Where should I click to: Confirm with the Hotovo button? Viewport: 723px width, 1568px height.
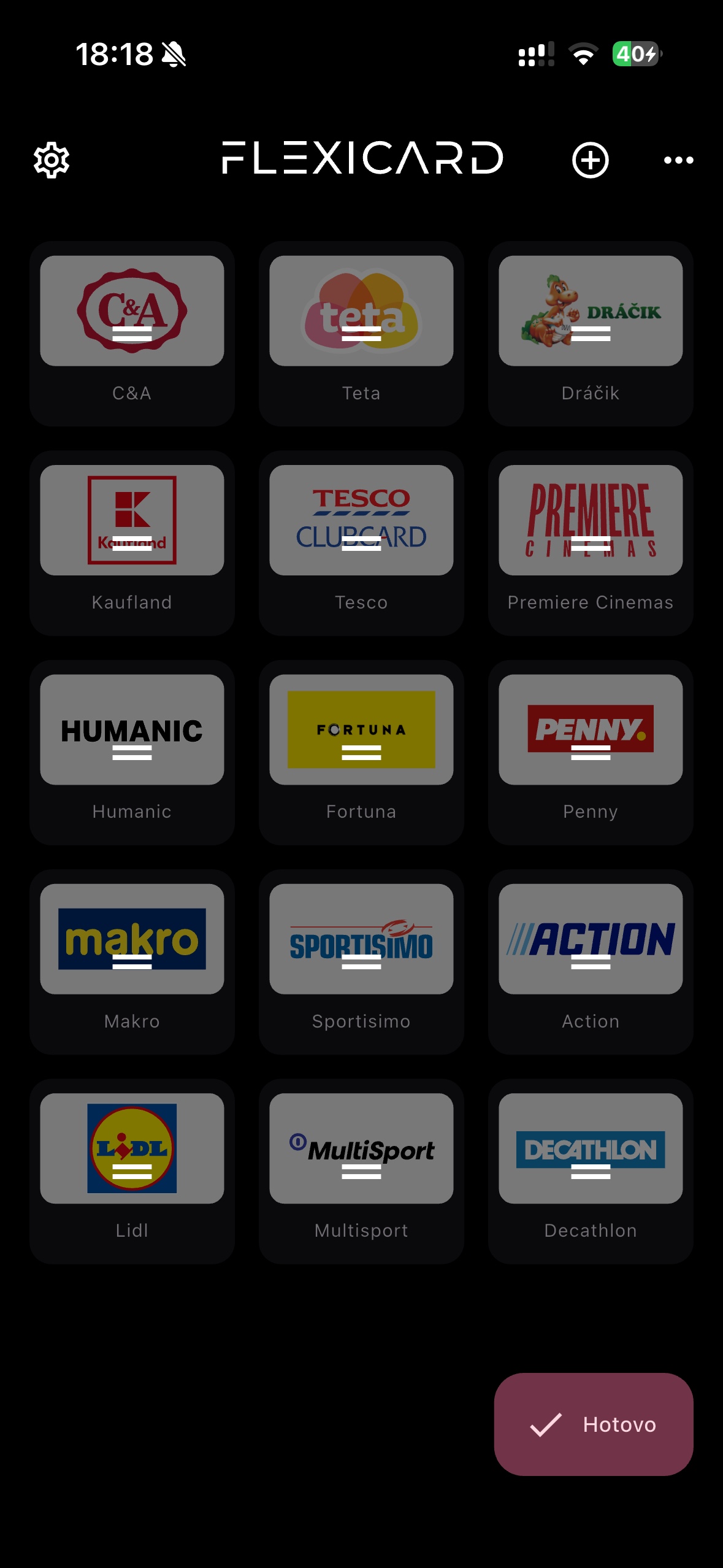pos(594,1424)
